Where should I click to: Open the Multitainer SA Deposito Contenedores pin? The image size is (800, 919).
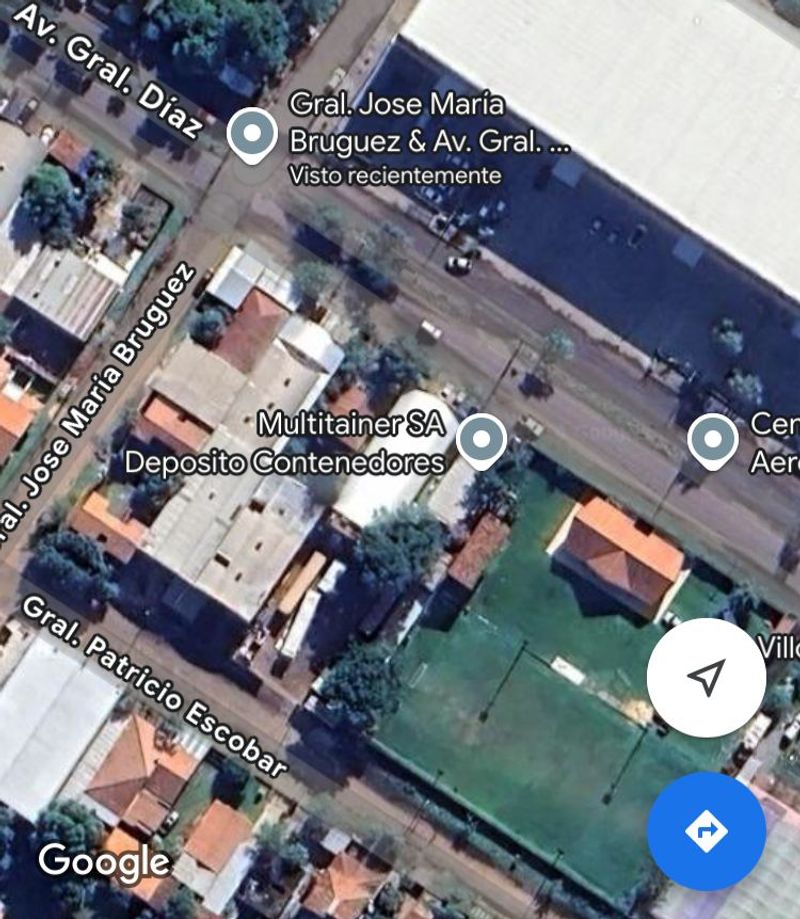(x=481, y=440)
